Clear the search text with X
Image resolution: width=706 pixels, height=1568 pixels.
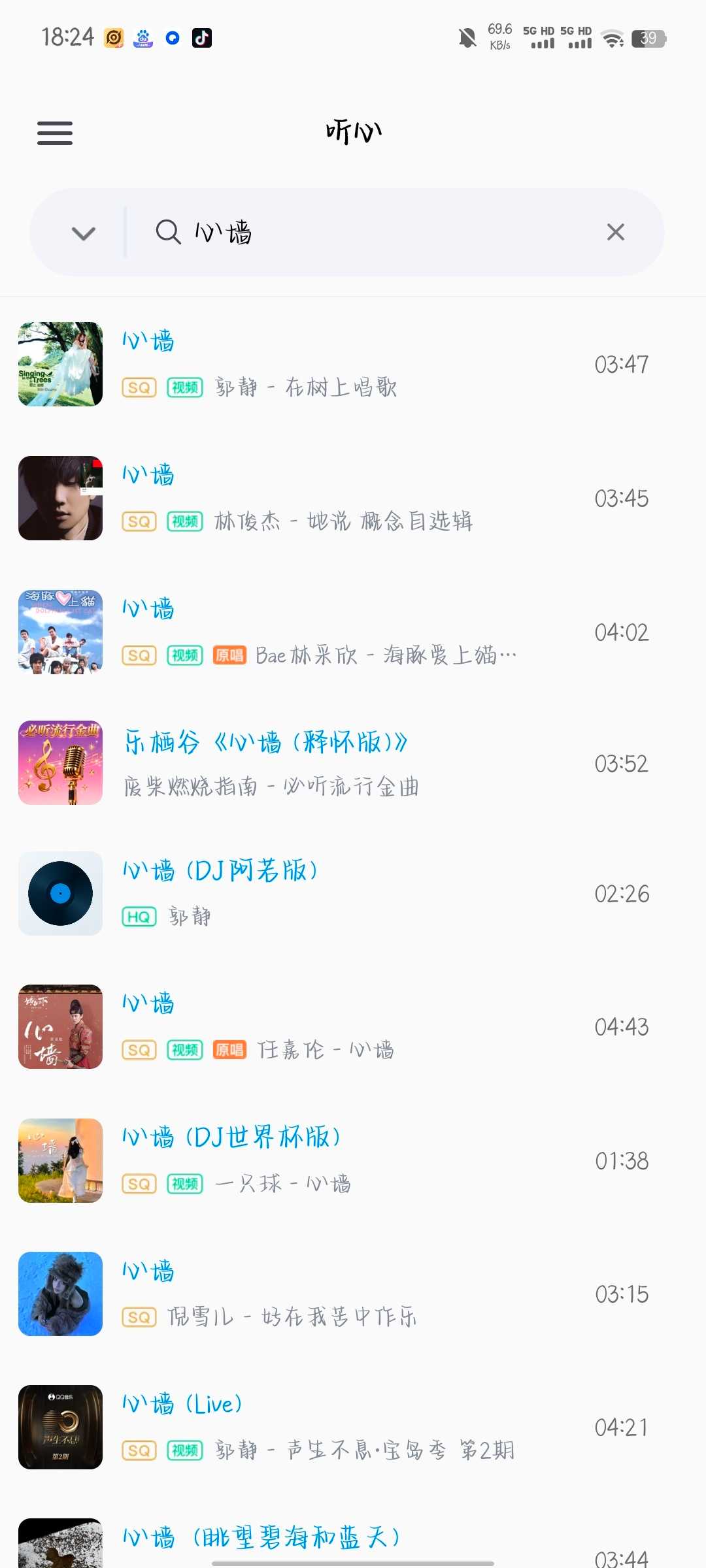(615, 232)
